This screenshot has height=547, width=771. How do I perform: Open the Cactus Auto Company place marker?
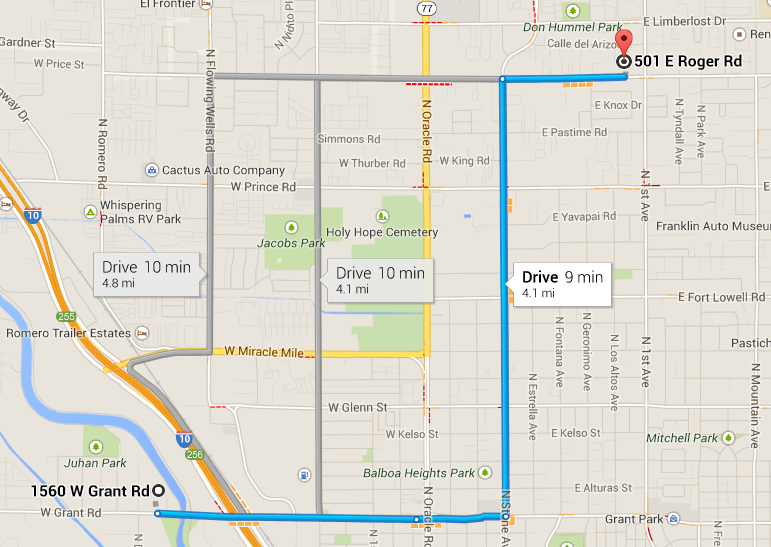[152, 170]
